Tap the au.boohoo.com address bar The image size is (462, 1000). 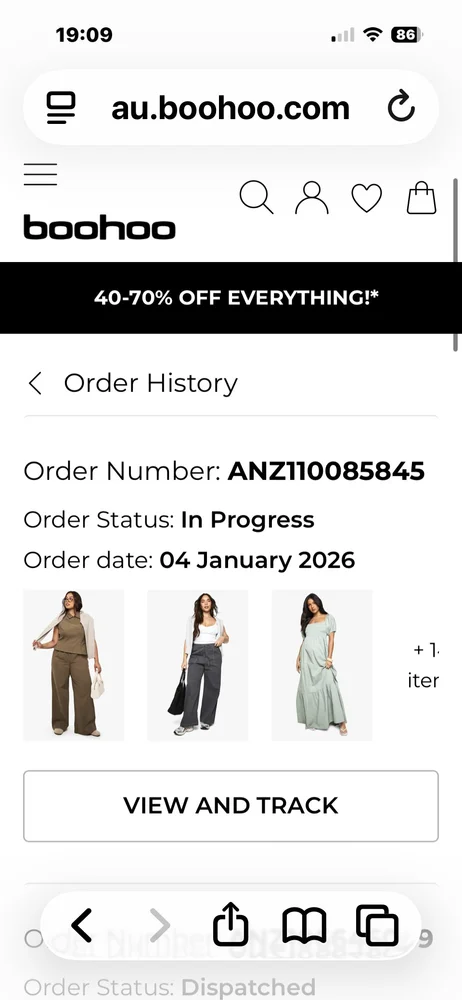click(230, 108)
